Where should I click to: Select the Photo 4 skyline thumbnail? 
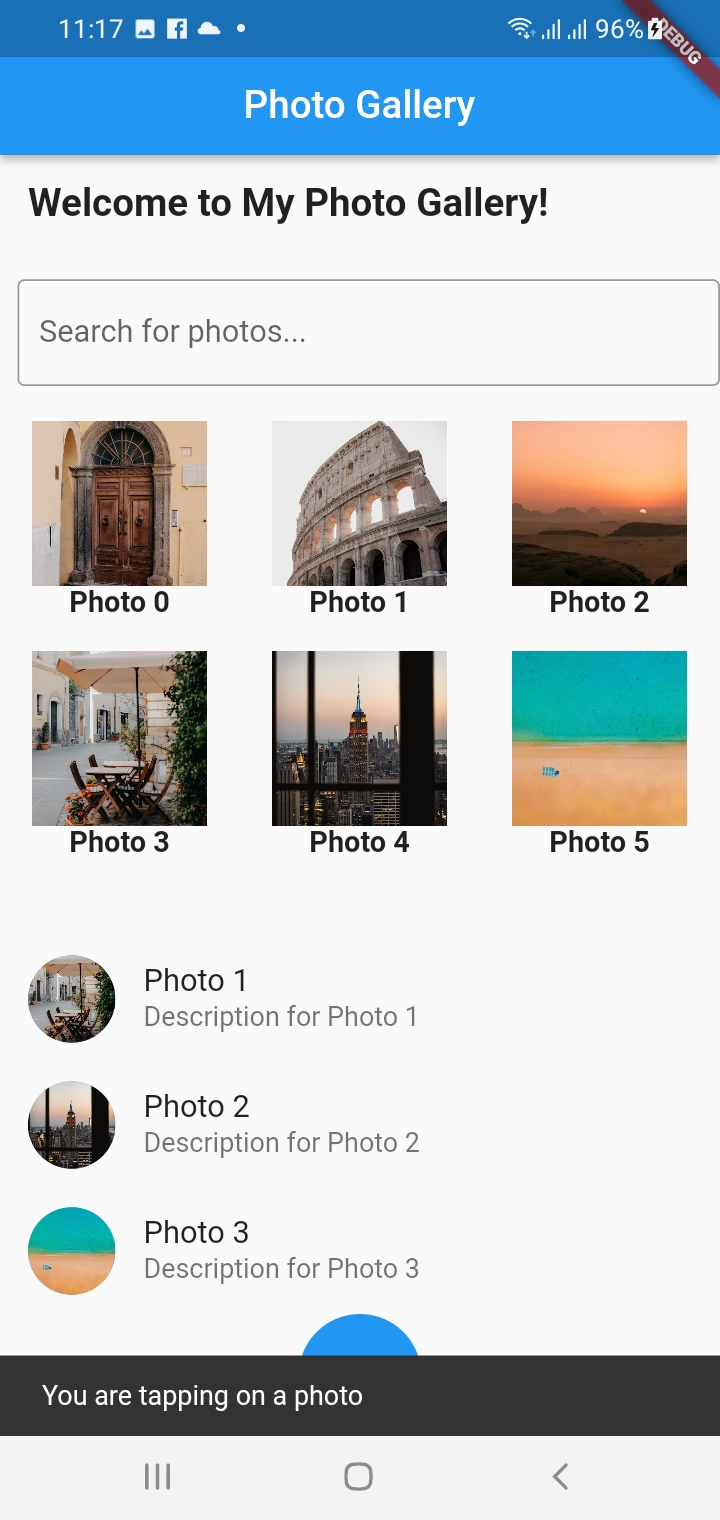click(x=359, y=738)
